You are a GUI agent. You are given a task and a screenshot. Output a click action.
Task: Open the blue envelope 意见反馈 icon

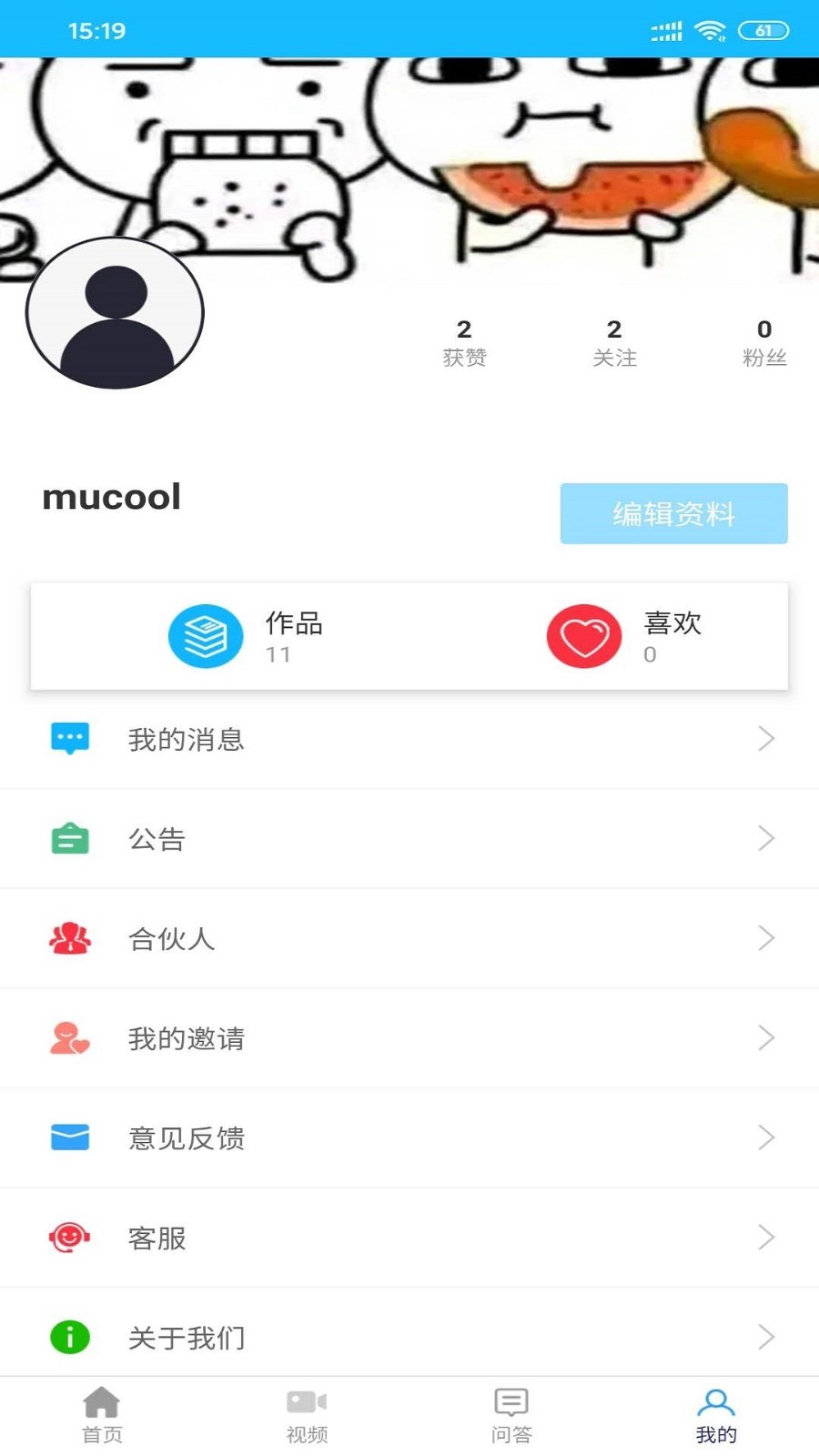[69, 1137]
